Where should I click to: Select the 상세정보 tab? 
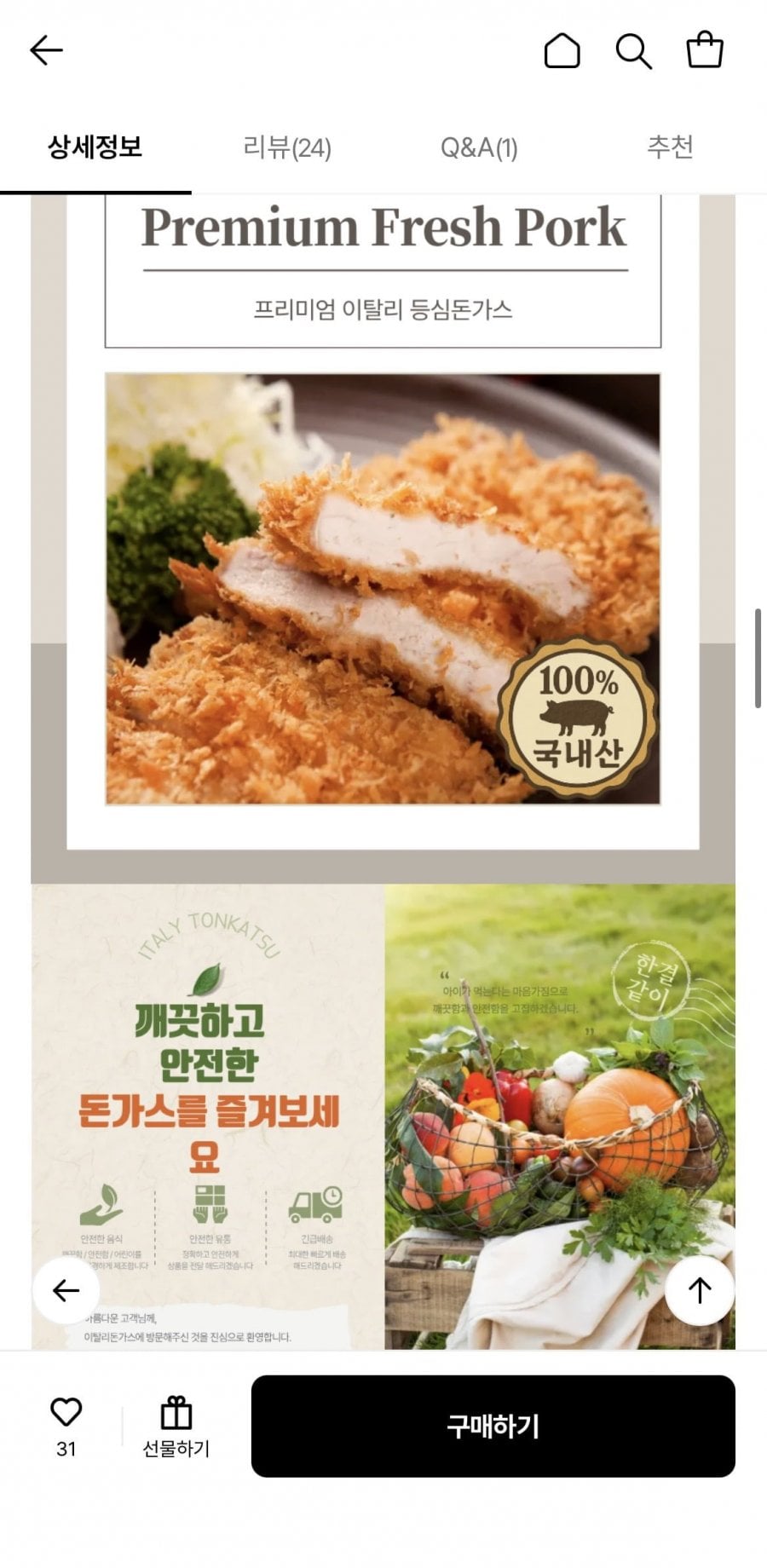pyautogui.click(x=95, y=148)
